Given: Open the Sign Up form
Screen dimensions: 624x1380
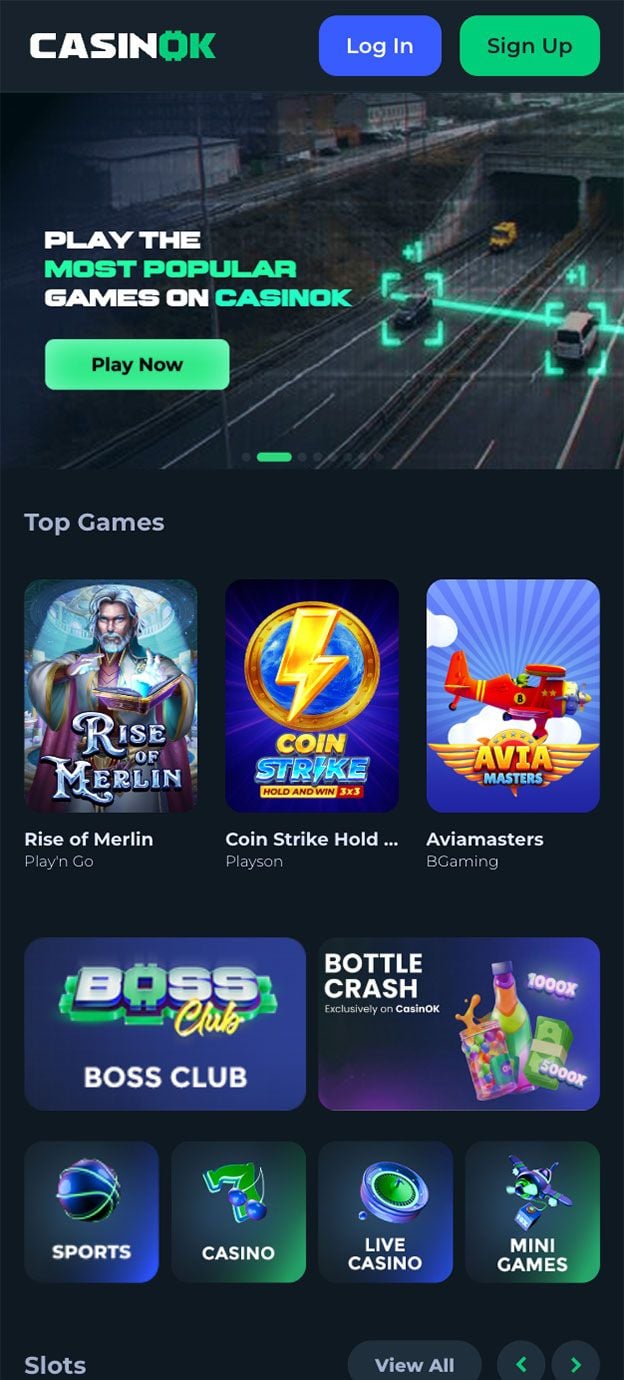Looking at the screenshot, I should point(529,46).
